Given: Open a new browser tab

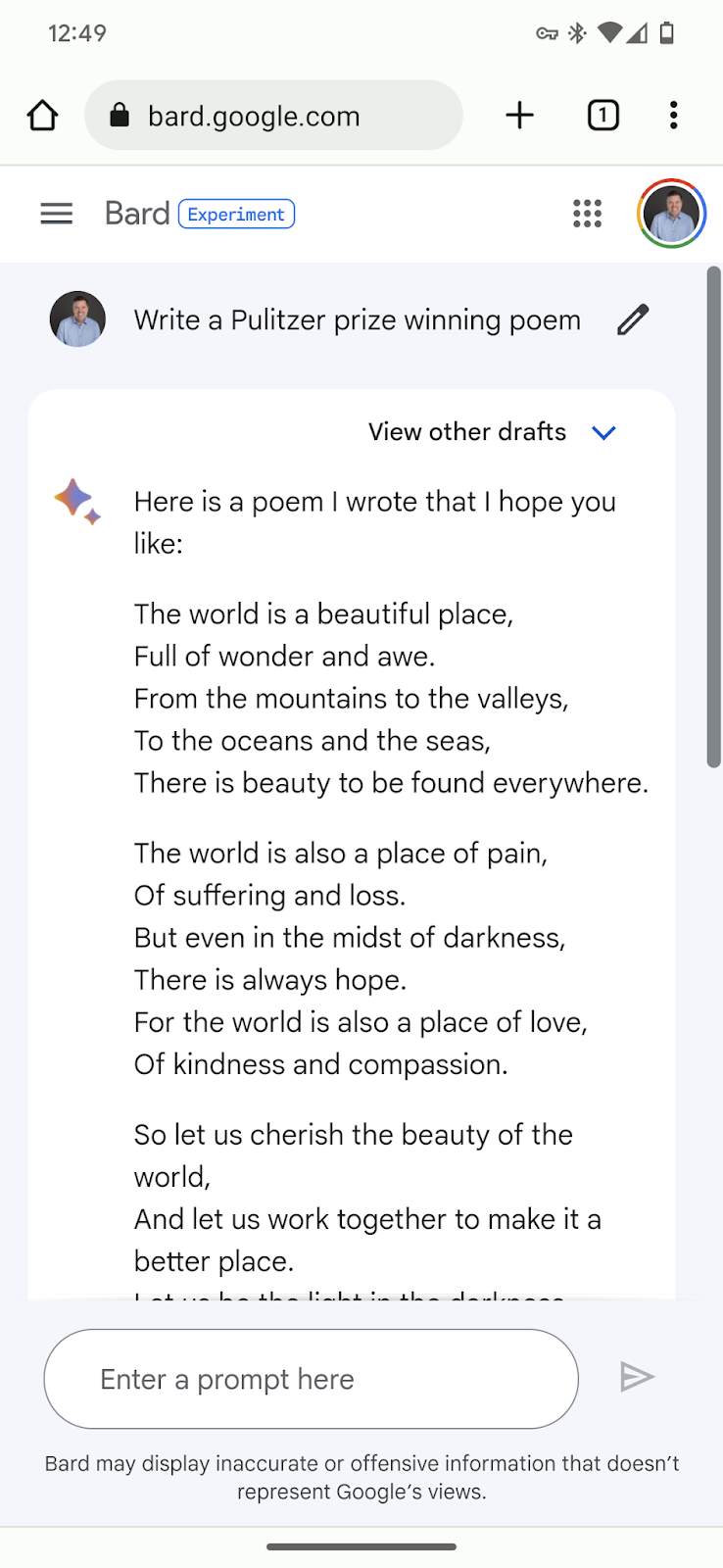Looking at the screenshot, I should pos(520,116).
